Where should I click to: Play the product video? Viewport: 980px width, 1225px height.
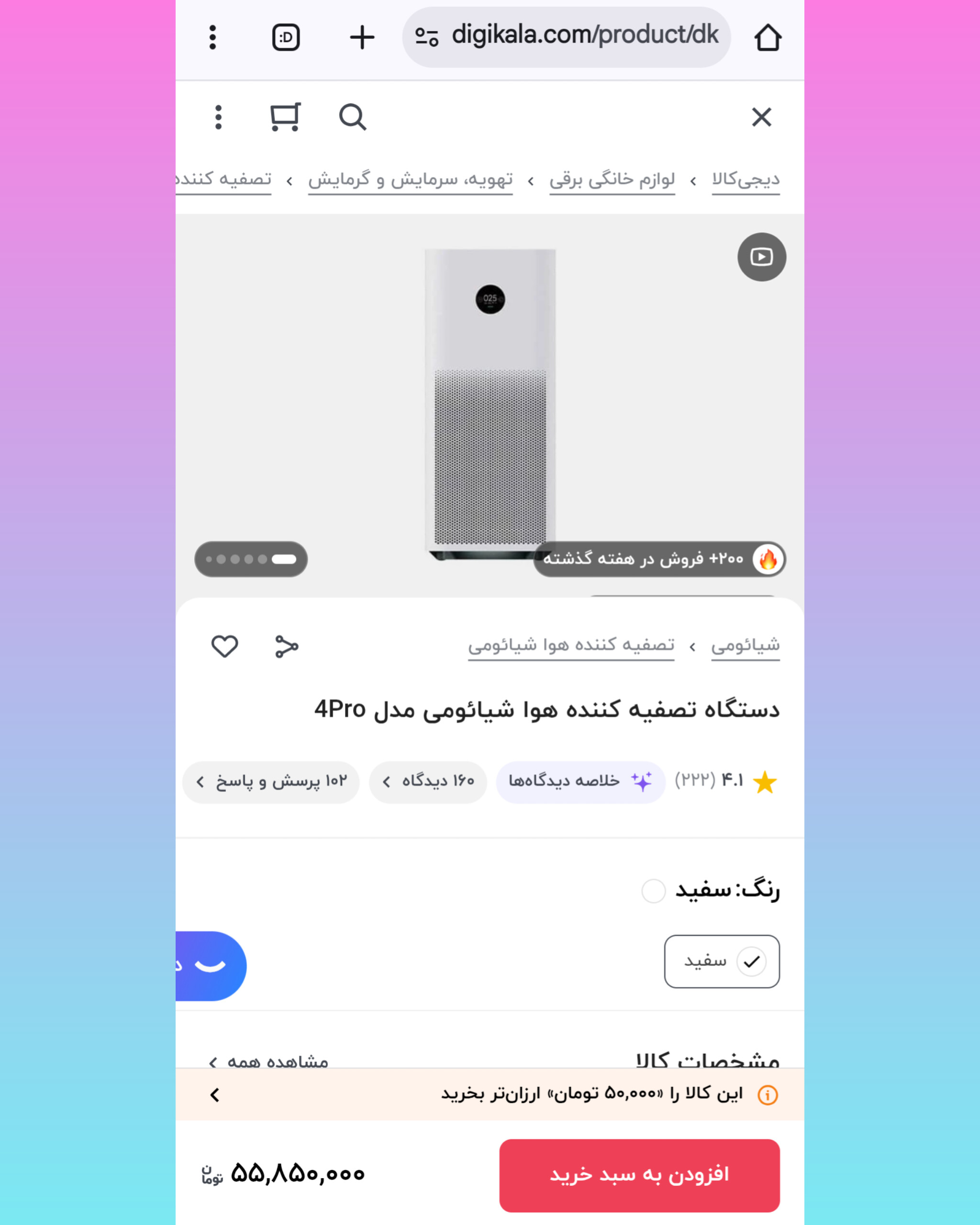click(x=761, y=257)
